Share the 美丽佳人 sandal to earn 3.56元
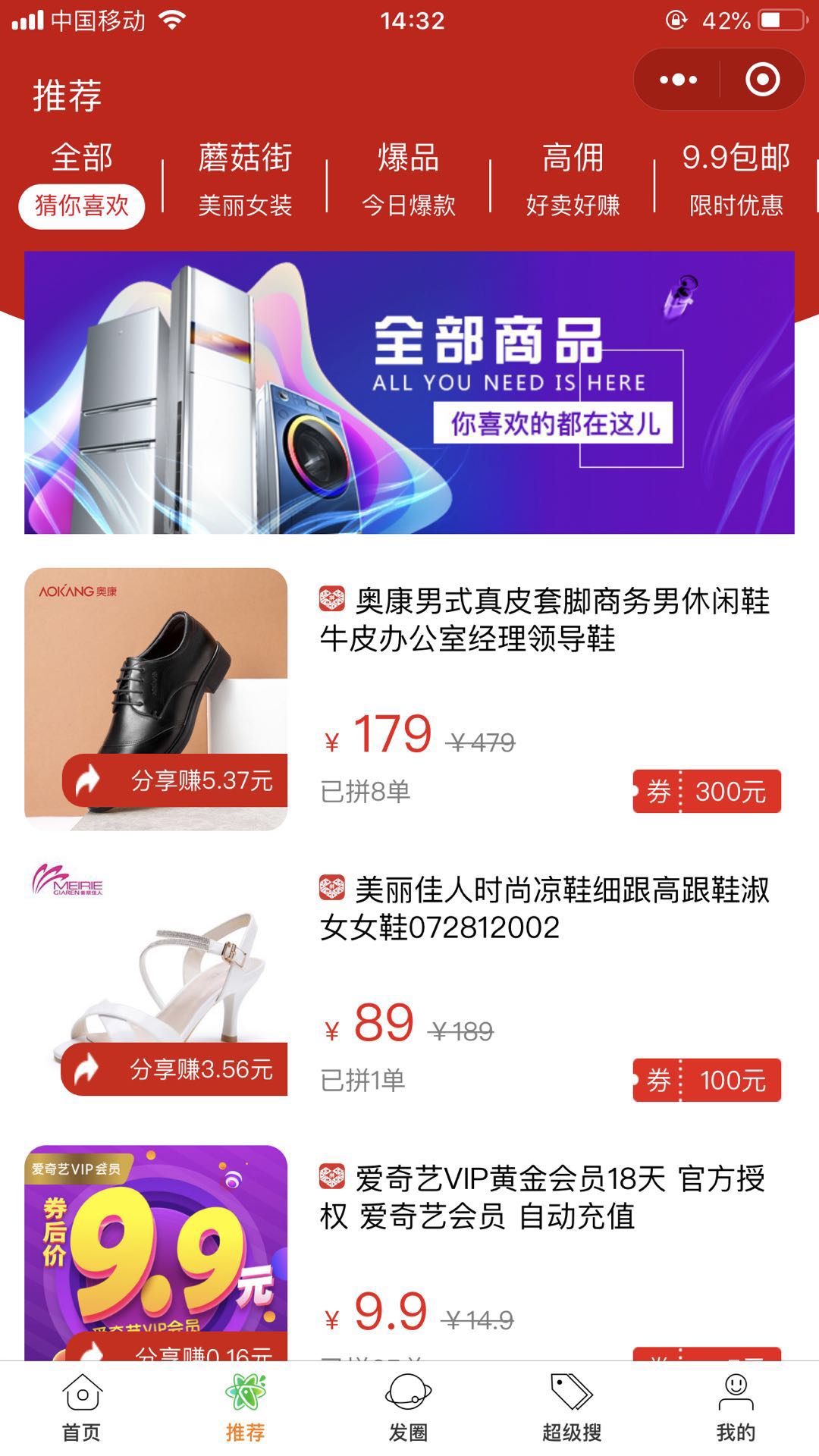The height and width of the screenshot is (1456, 819). (174, 1069)
